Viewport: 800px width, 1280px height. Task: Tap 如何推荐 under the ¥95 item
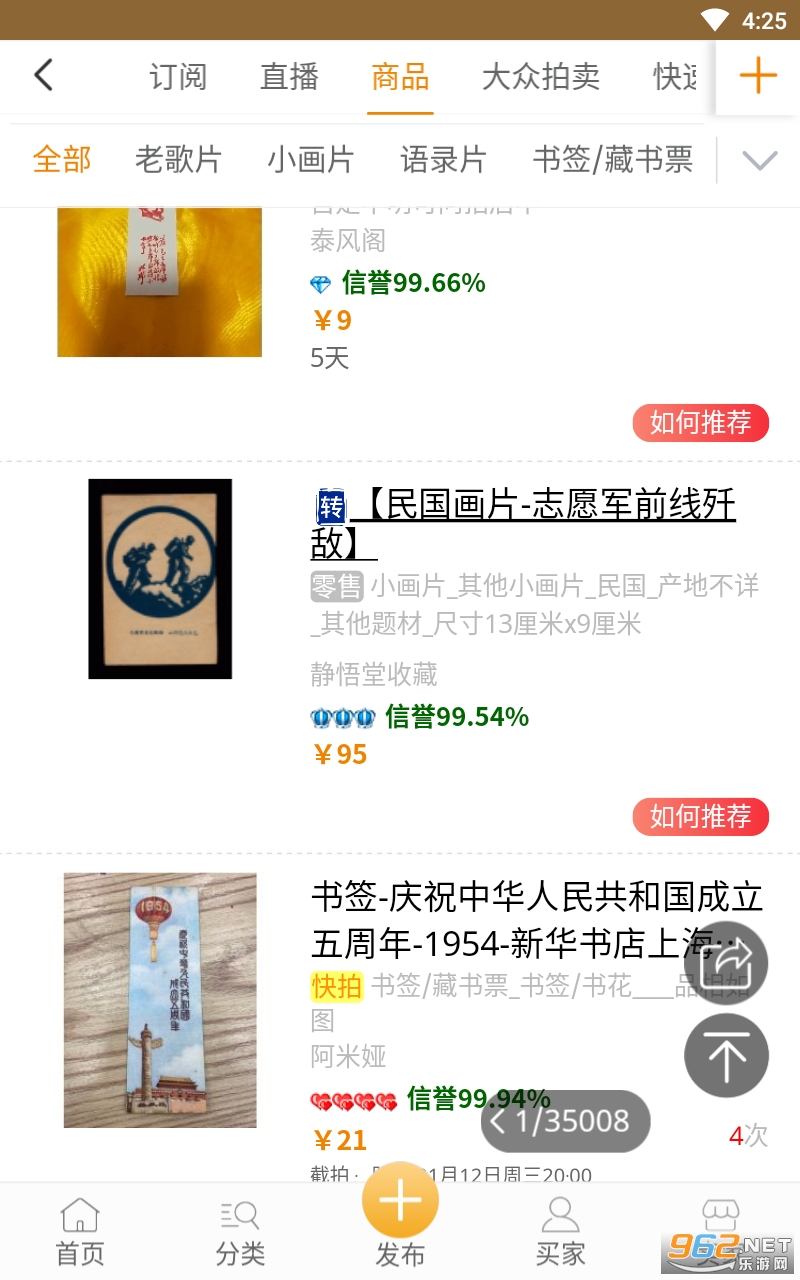point(700,817)
